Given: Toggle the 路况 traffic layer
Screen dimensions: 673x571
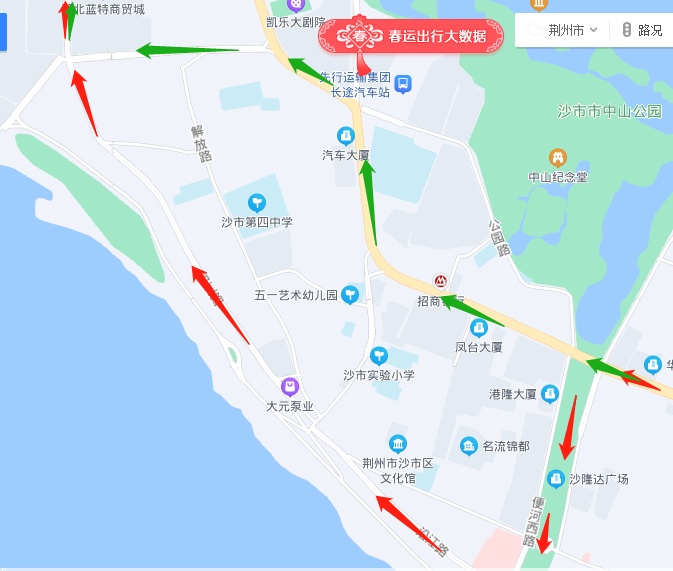Looking at the screenshot, I should click(641, 30).
